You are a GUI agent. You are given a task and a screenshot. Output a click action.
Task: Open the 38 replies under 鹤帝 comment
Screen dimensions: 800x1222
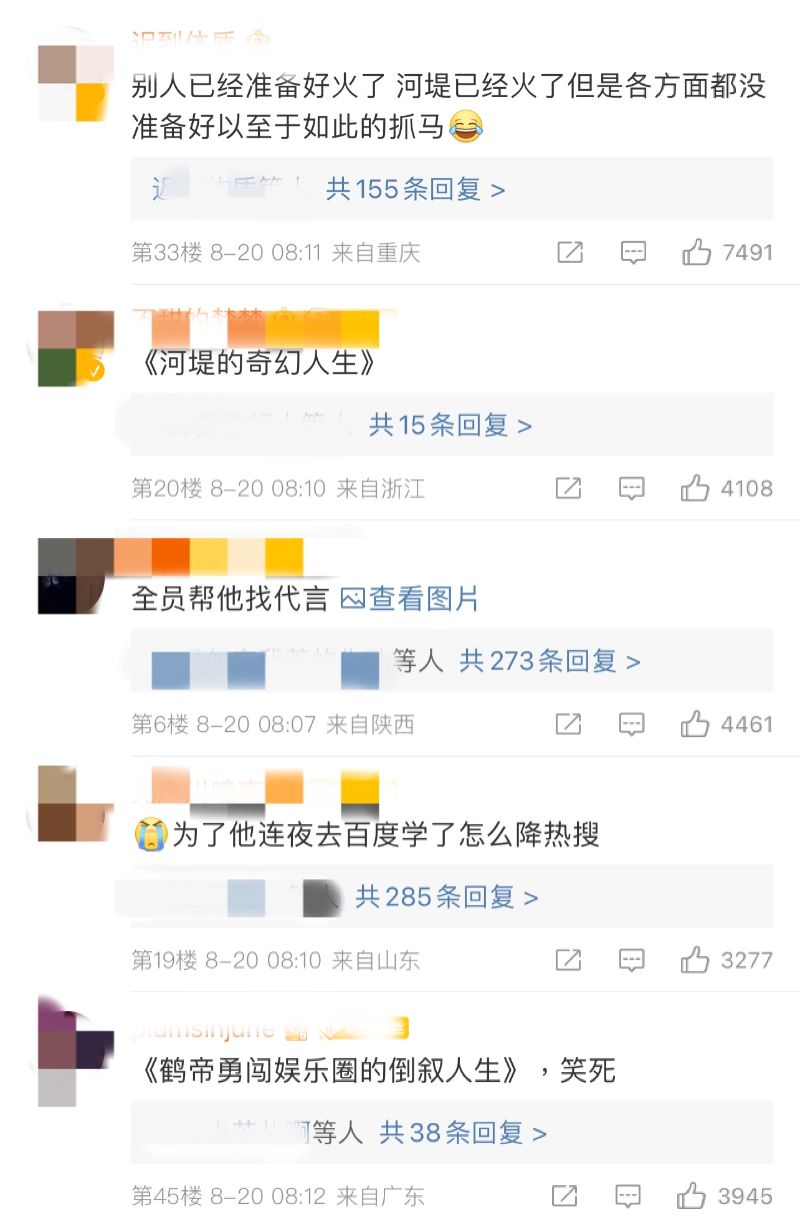tap(463, 1133)
